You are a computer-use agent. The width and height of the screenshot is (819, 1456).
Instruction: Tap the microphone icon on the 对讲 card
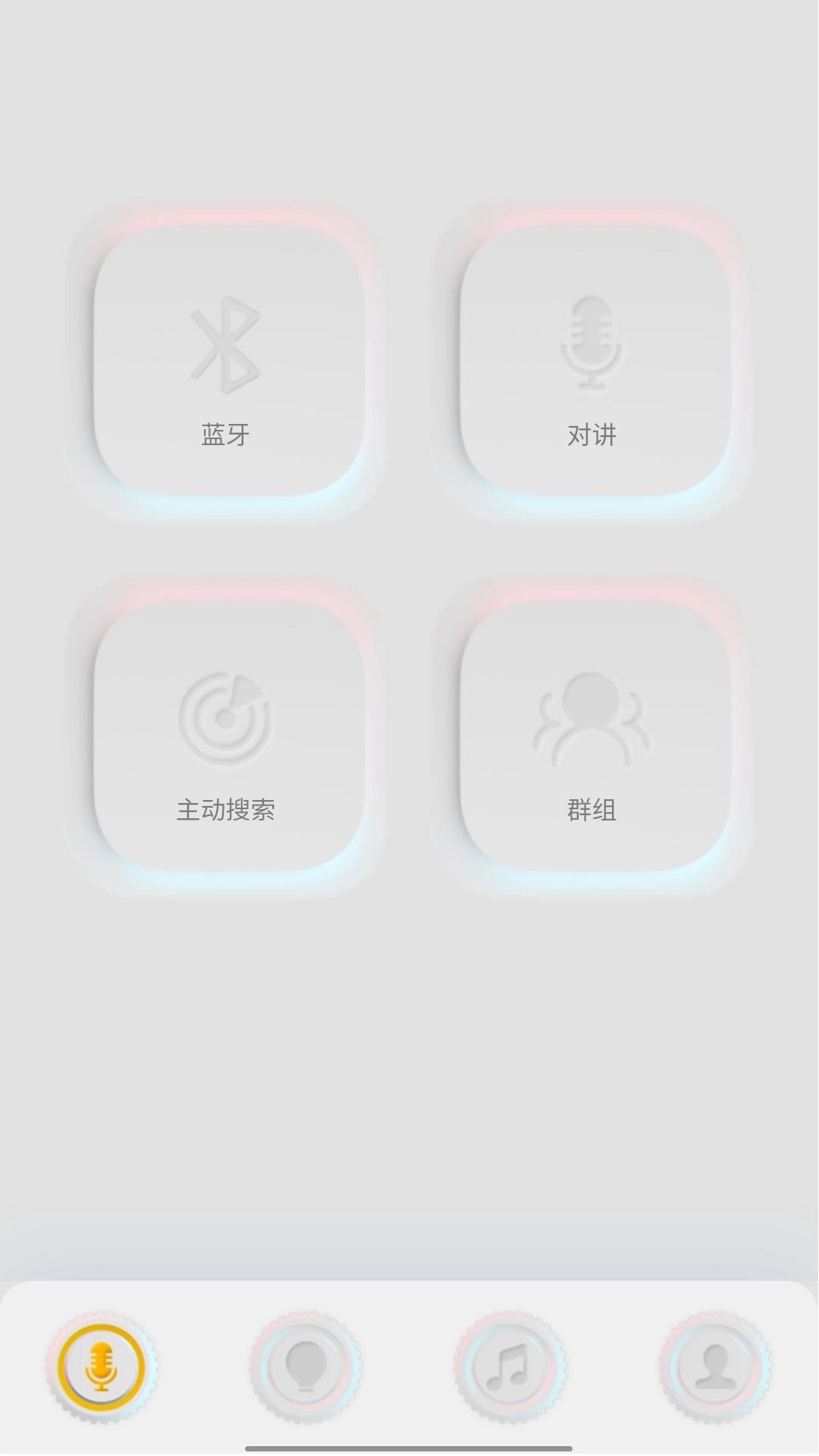pos(593,341)
